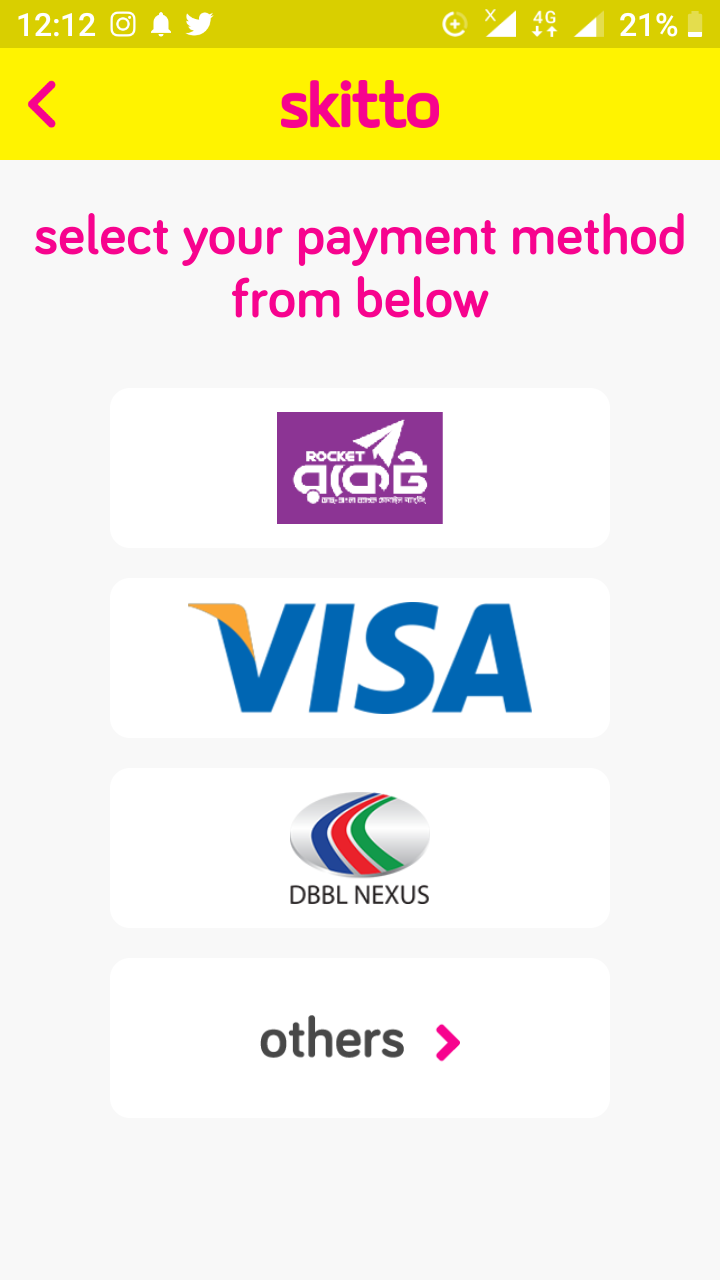Select Rocket as payment method
This screenshot has height=1280, width=720.
pos(360,468)
